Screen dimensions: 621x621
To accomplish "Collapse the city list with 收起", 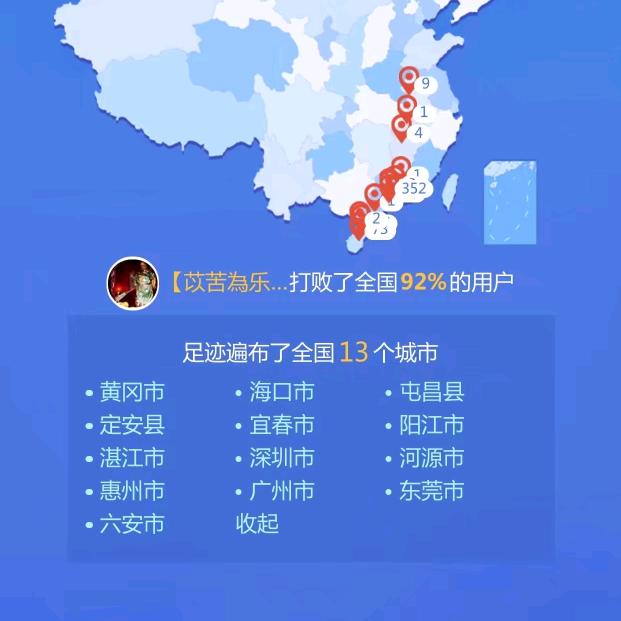I will coord(257,524).
